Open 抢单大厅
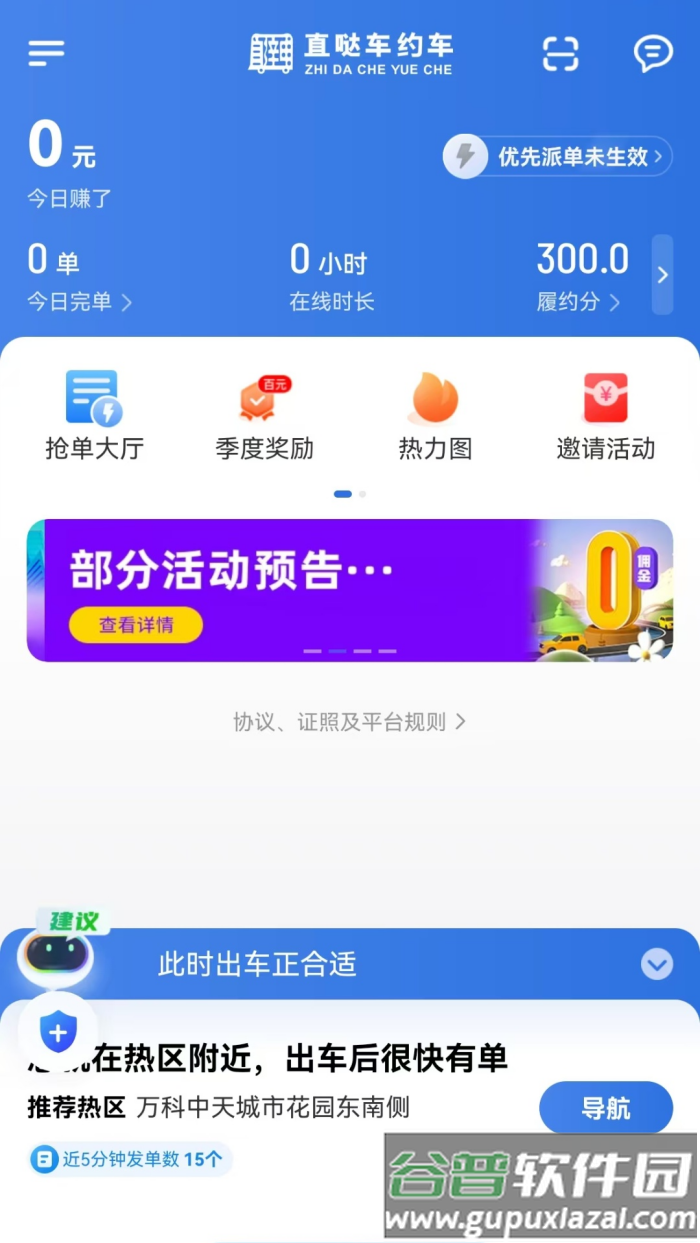This screenshot has height=1243, width=700. pyautogui.click(x=94, y=416)
